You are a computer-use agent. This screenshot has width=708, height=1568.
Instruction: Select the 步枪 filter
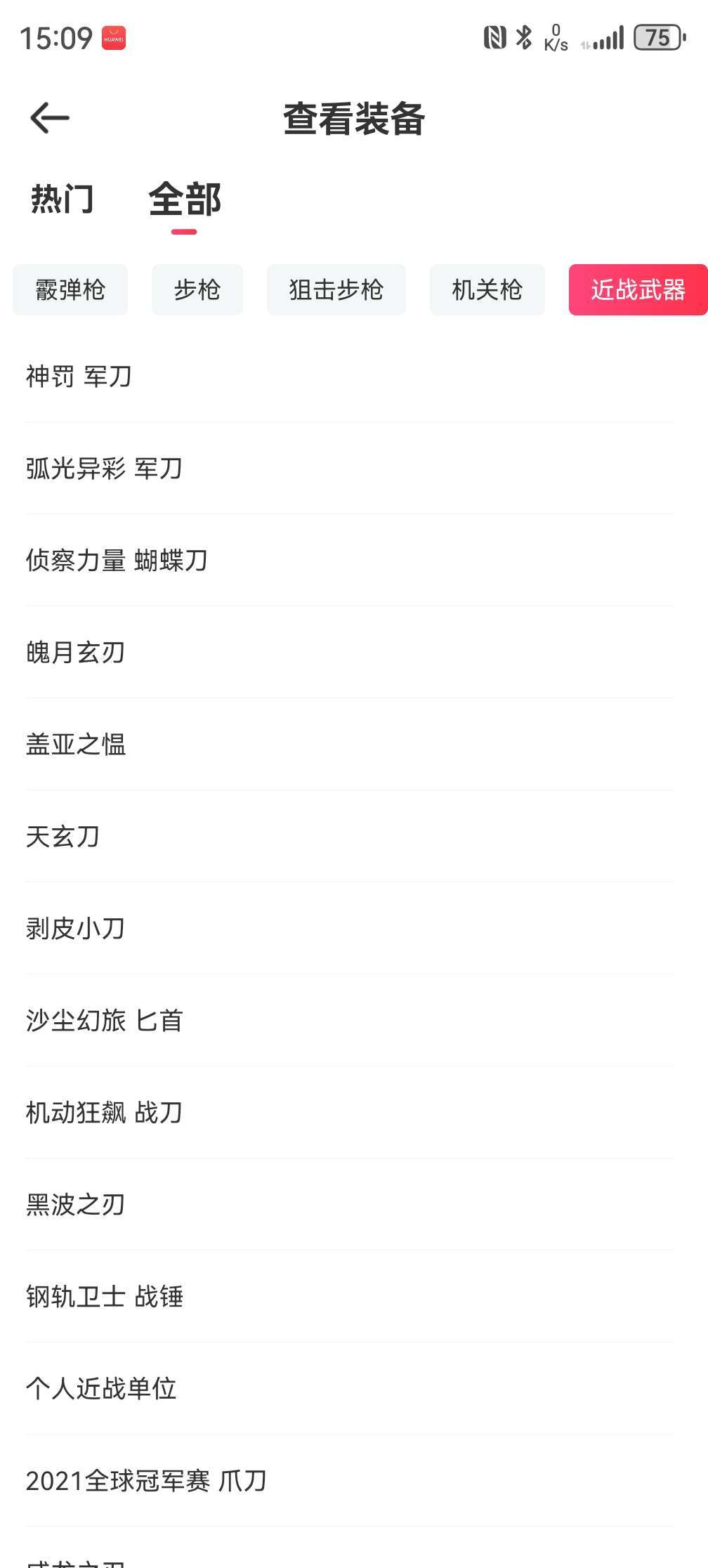197,290
